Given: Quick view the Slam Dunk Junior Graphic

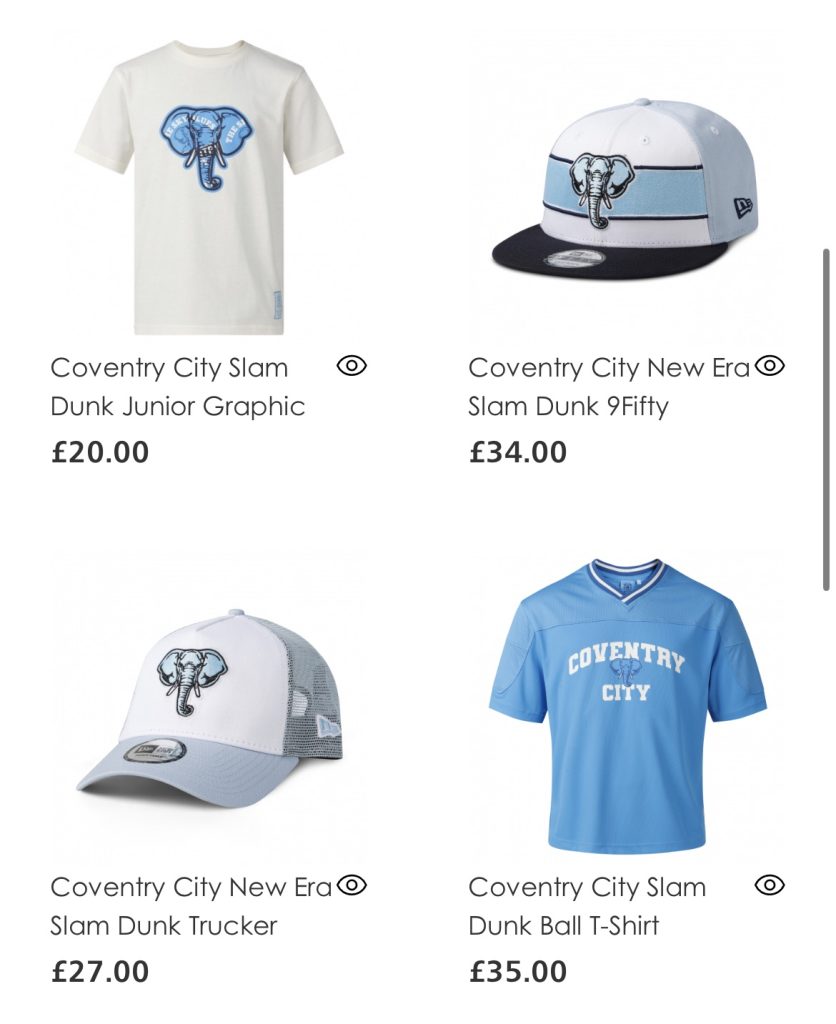Looking at the screenshot, I should (352, 366).
